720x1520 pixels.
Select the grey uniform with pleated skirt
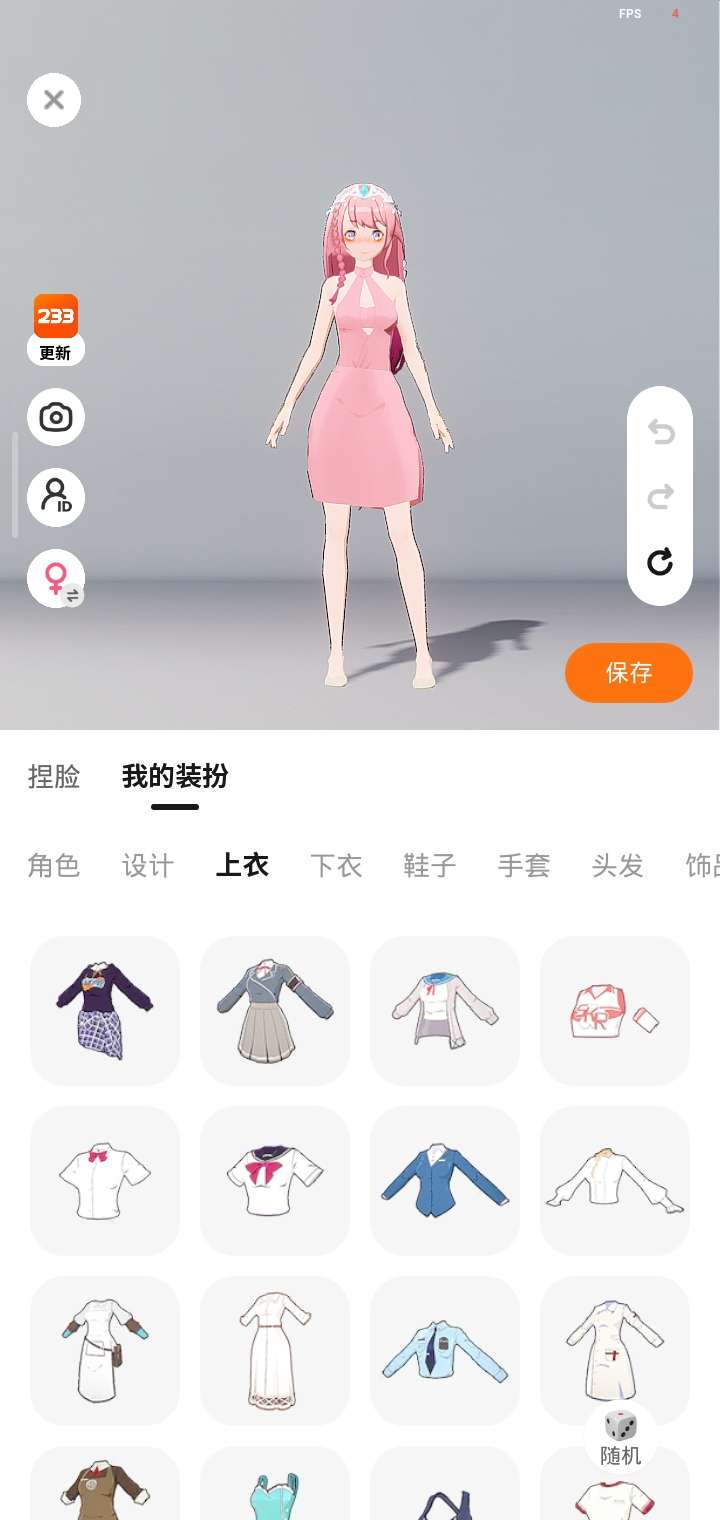point(275,1011)
